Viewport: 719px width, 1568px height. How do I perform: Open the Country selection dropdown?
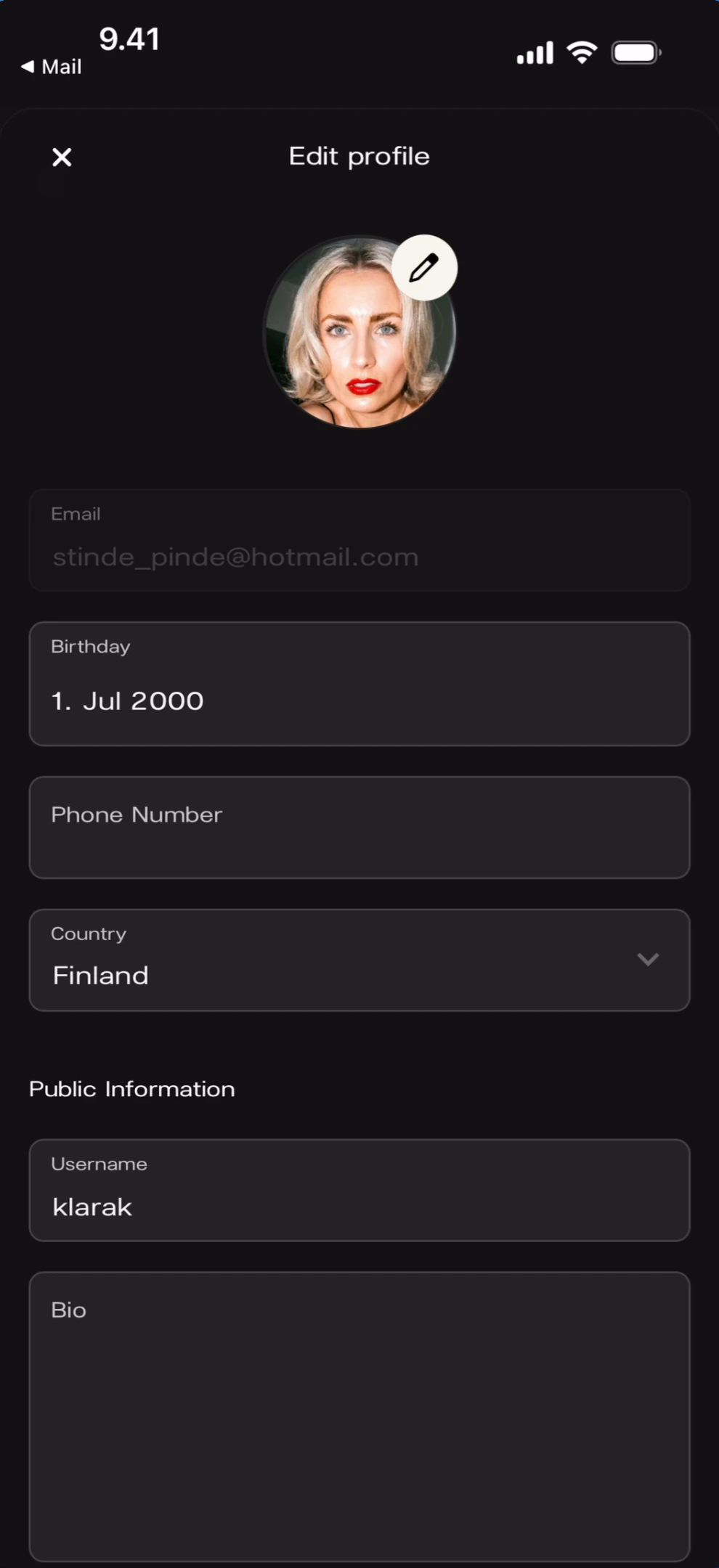point(359,960)
